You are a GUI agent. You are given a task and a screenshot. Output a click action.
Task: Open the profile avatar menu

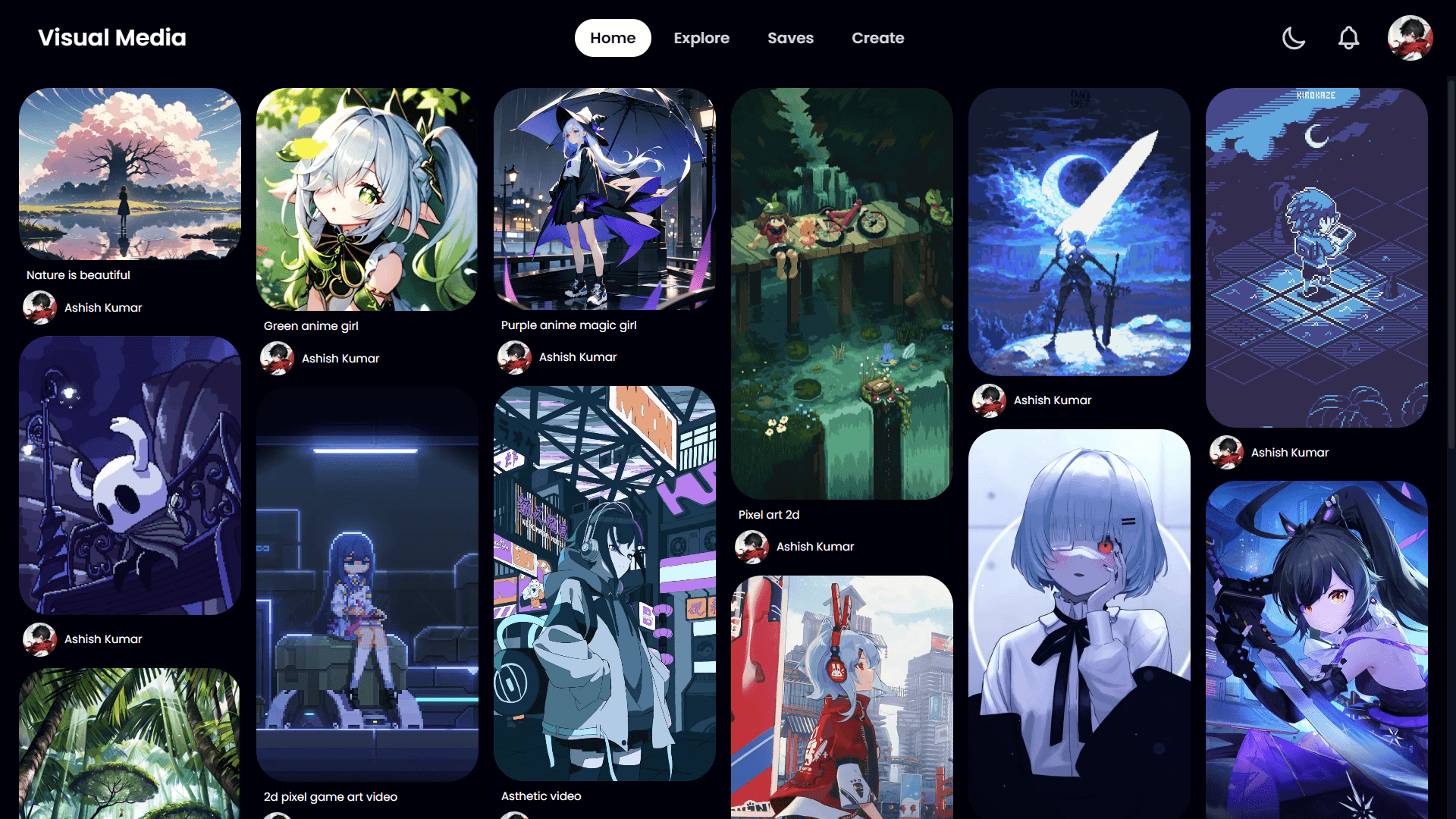1410,38
